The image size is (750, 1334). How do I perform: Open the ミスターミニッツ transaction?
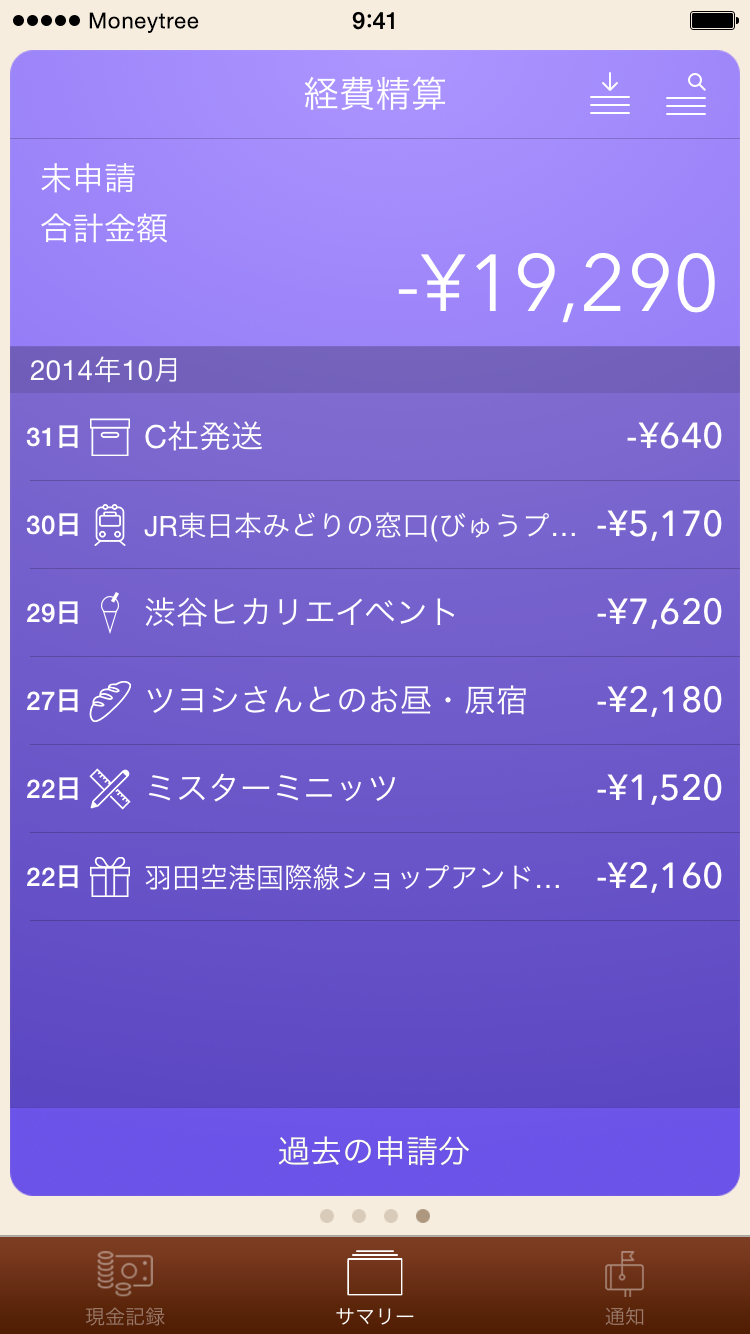point(375,789)
